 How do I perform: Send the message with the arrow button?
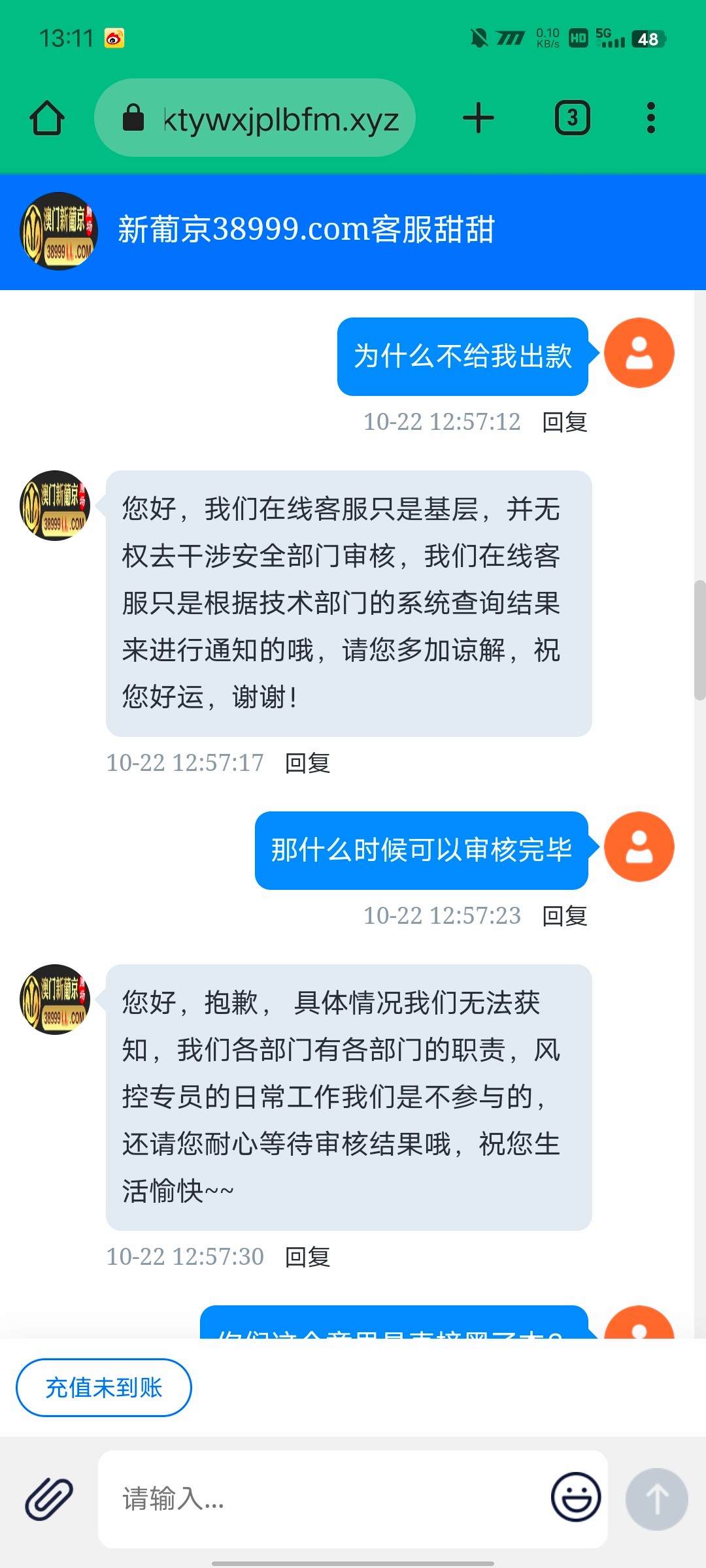click(x=656, y=1499)
